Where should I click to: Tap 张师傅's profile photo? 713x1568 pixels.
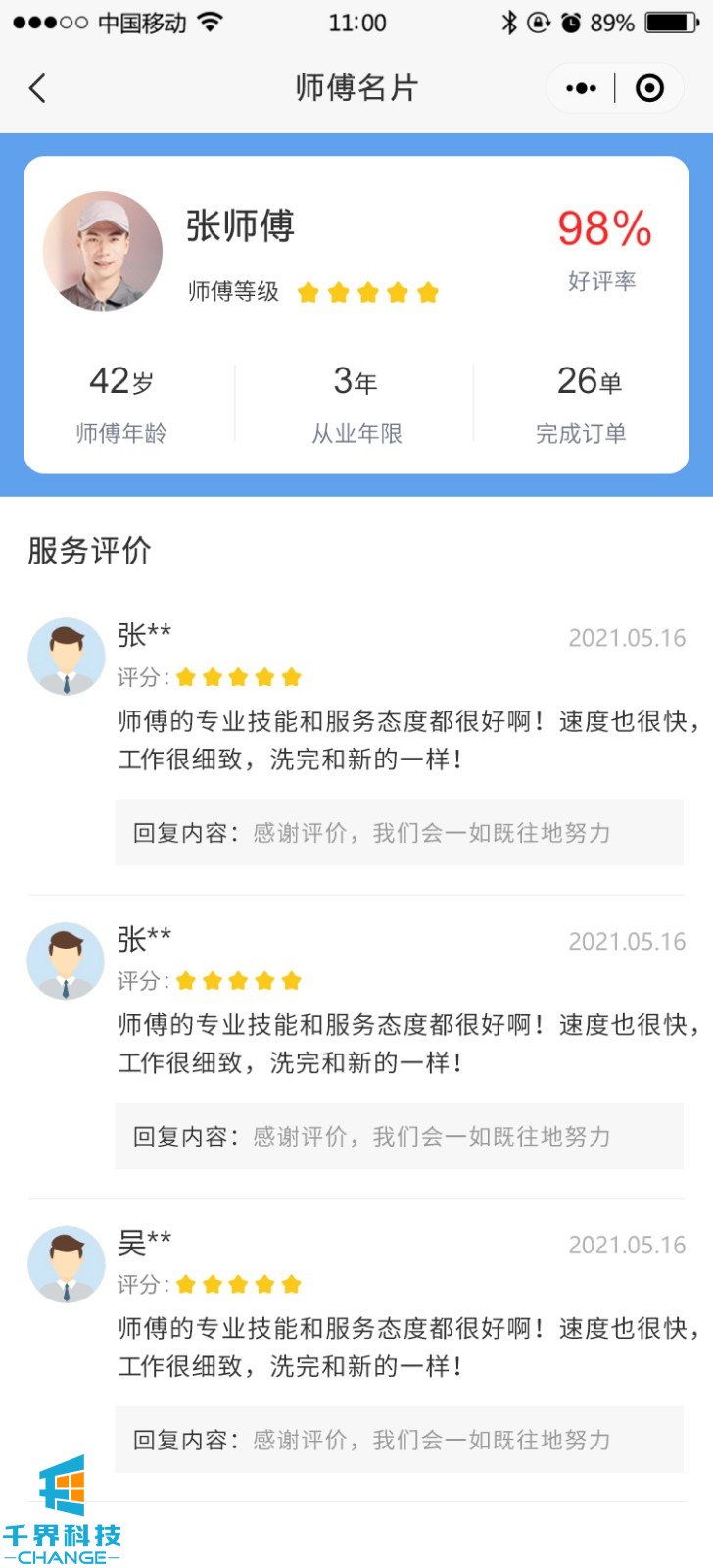[x=103, y=251]
